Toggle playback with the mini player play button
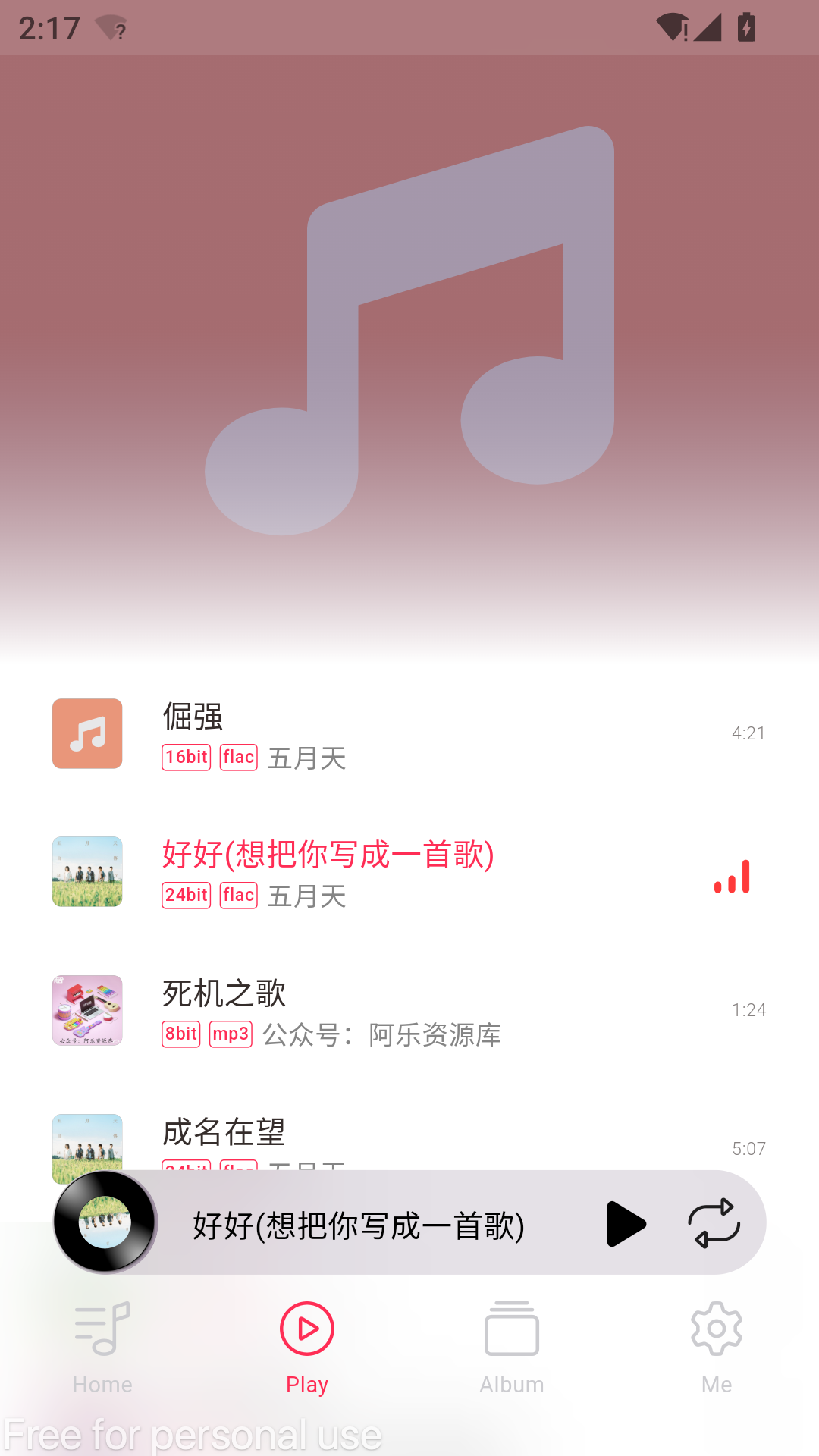 (x=626, y=1223)
